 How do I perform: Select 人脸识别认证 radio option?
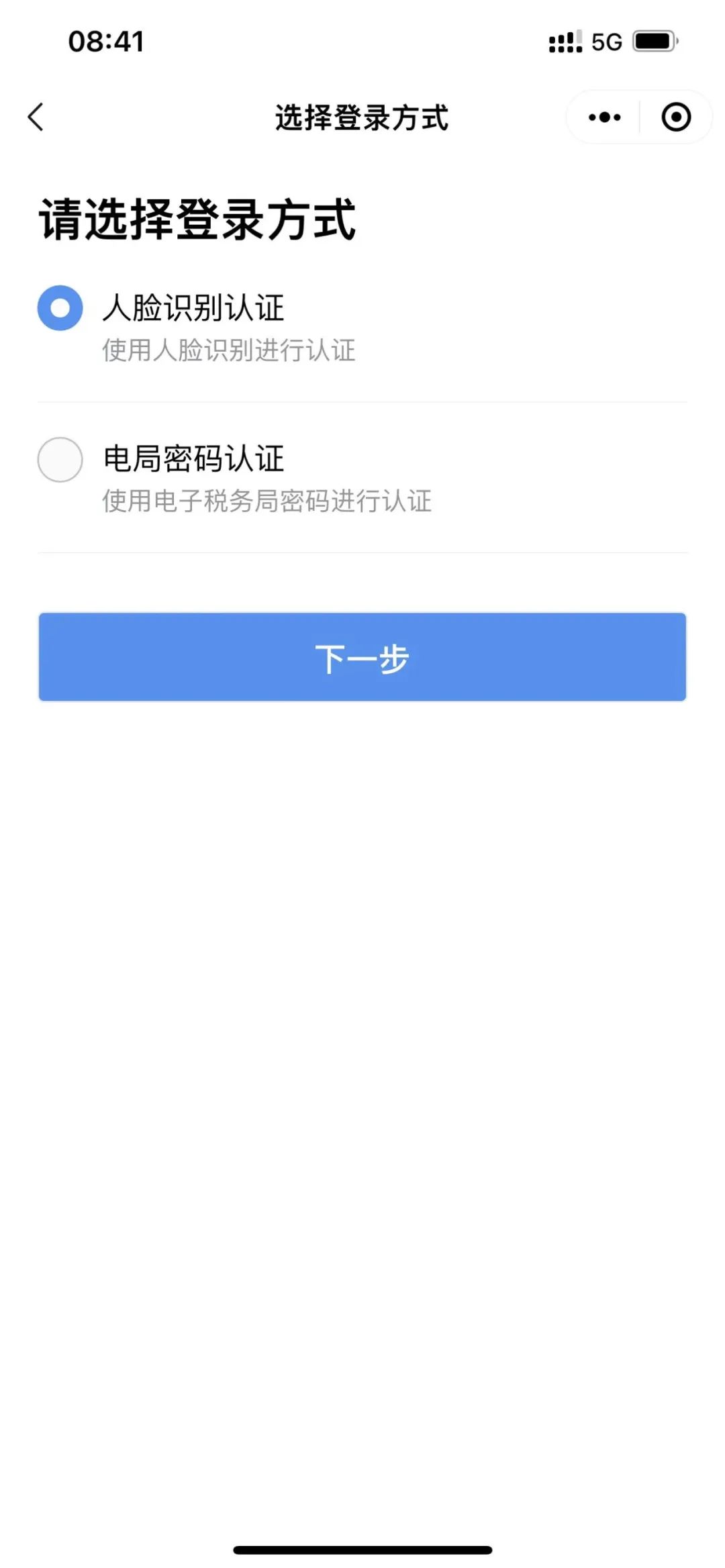(x=60, y=308)
